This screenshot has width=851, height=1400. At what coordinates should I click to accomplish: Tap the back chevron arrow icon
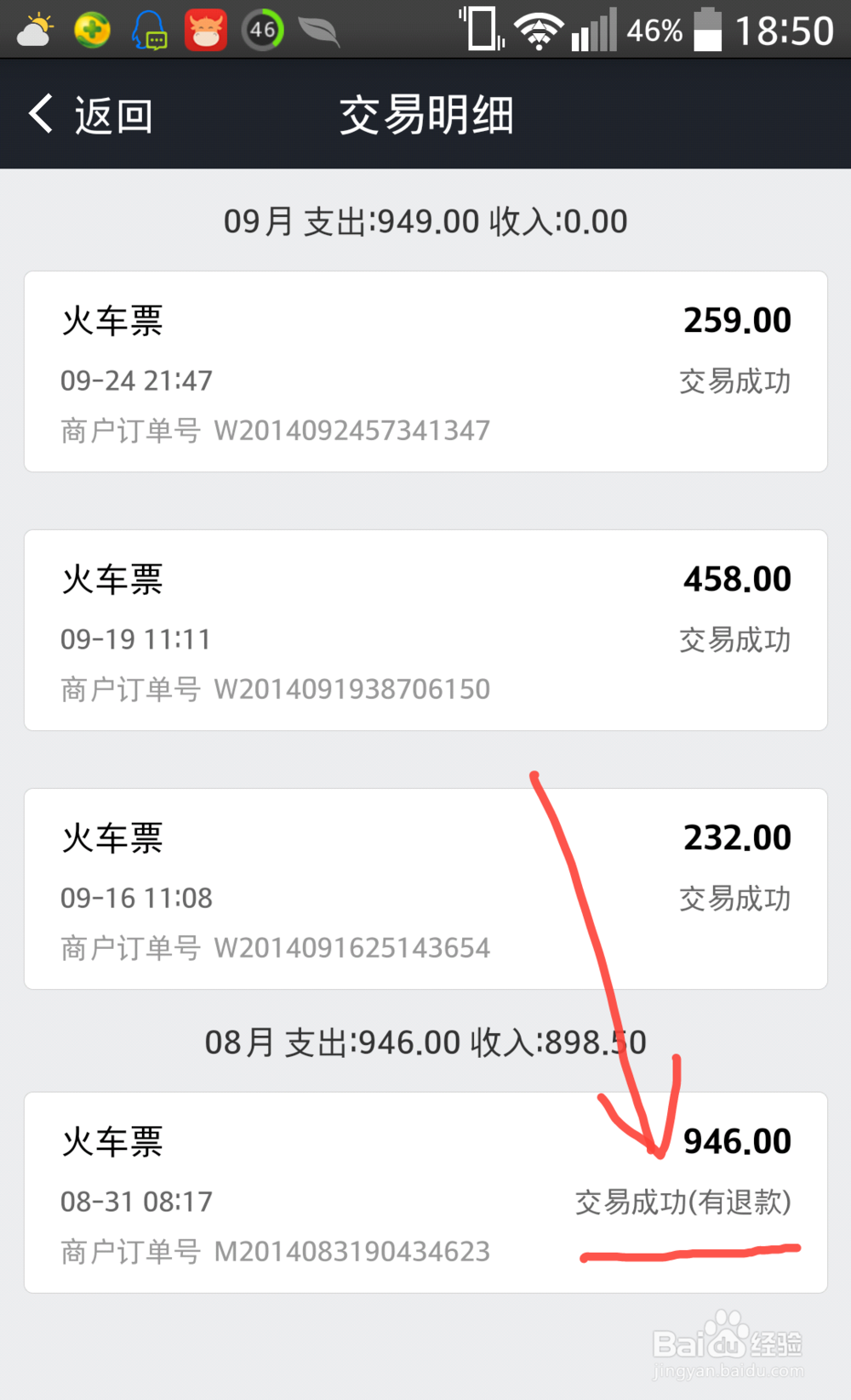pyautogui.click(x=38, y=114)
